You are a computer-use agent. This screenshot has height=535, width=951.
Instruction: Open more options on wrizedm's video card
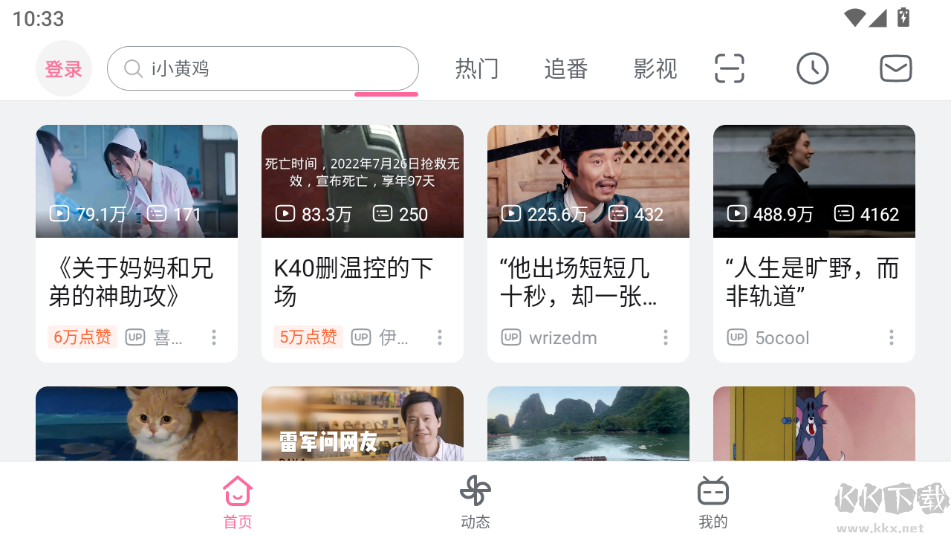pyautogui.click(x=666, y=338)
